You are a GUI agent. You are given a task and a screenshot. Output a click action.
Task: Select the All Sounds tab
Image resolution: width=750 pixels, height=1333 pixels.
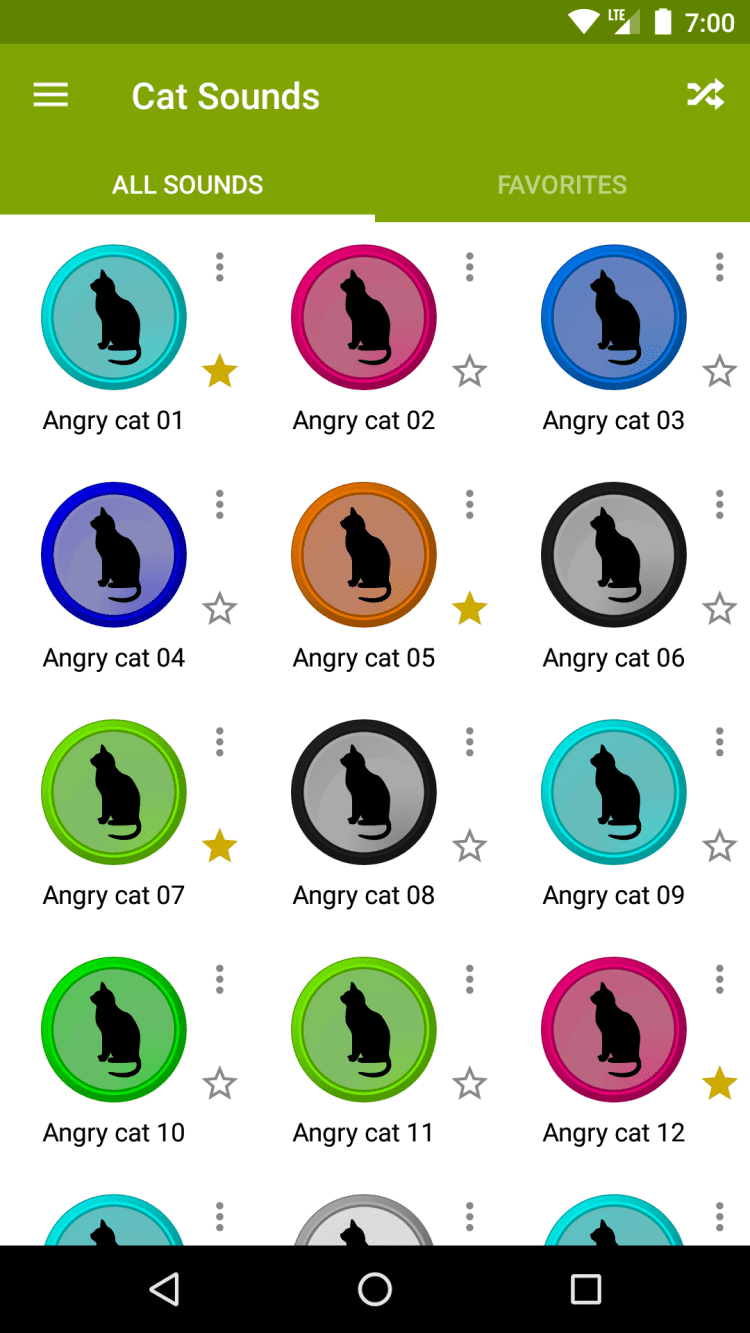188,185
